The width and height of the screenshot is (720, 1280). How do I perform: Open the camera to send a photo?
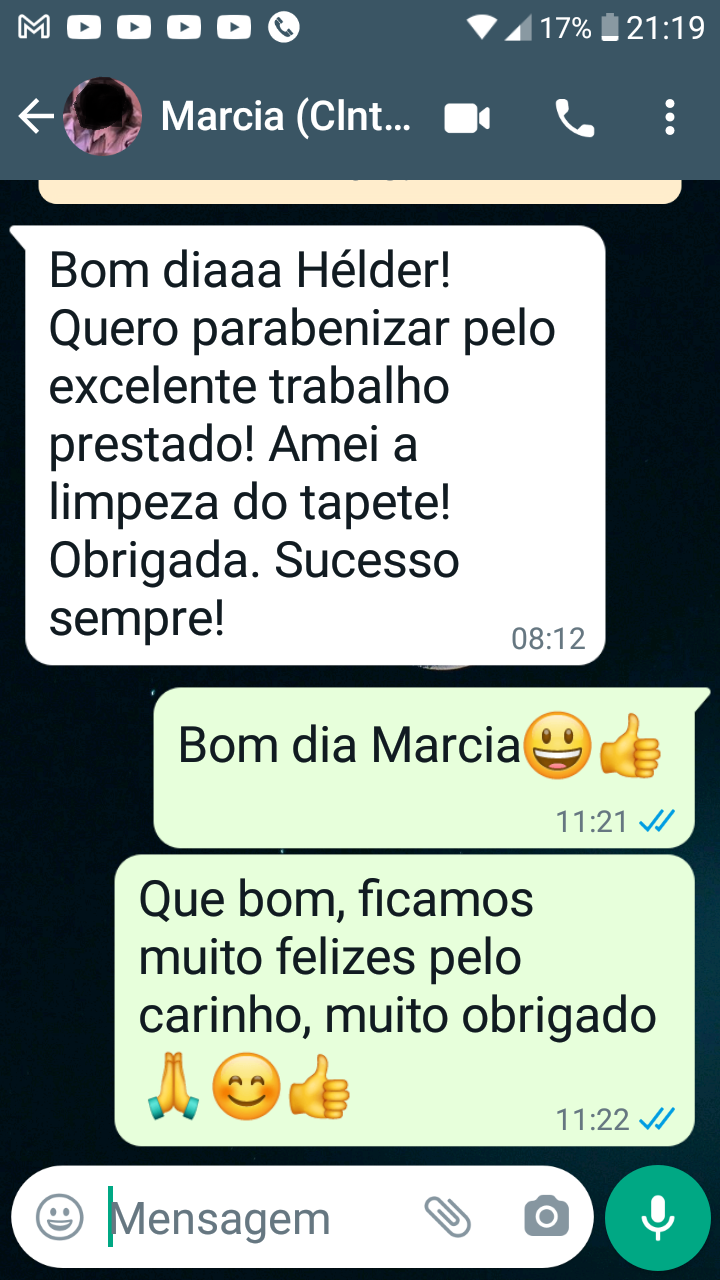546,1217
